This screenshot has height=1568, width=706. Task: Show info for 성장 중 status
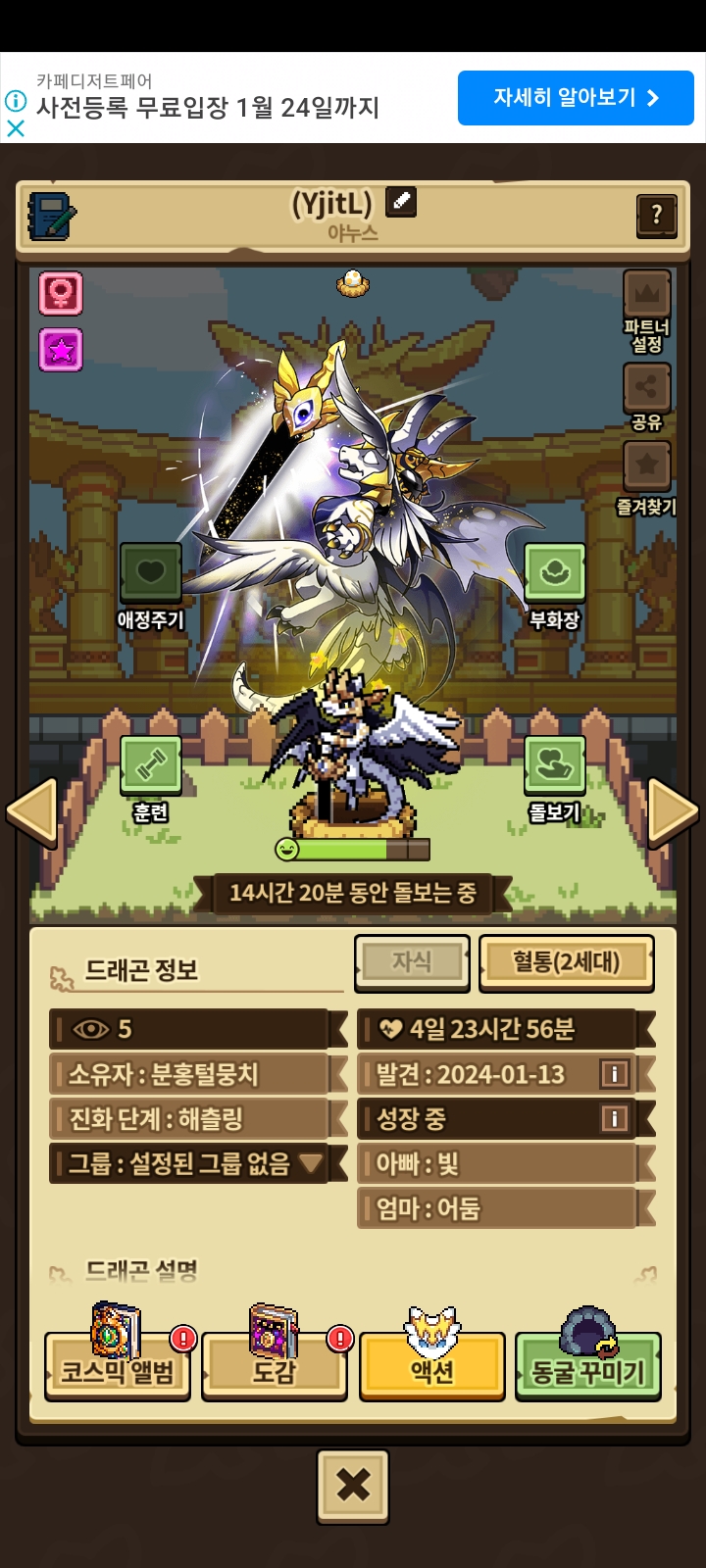[614, 1118]
